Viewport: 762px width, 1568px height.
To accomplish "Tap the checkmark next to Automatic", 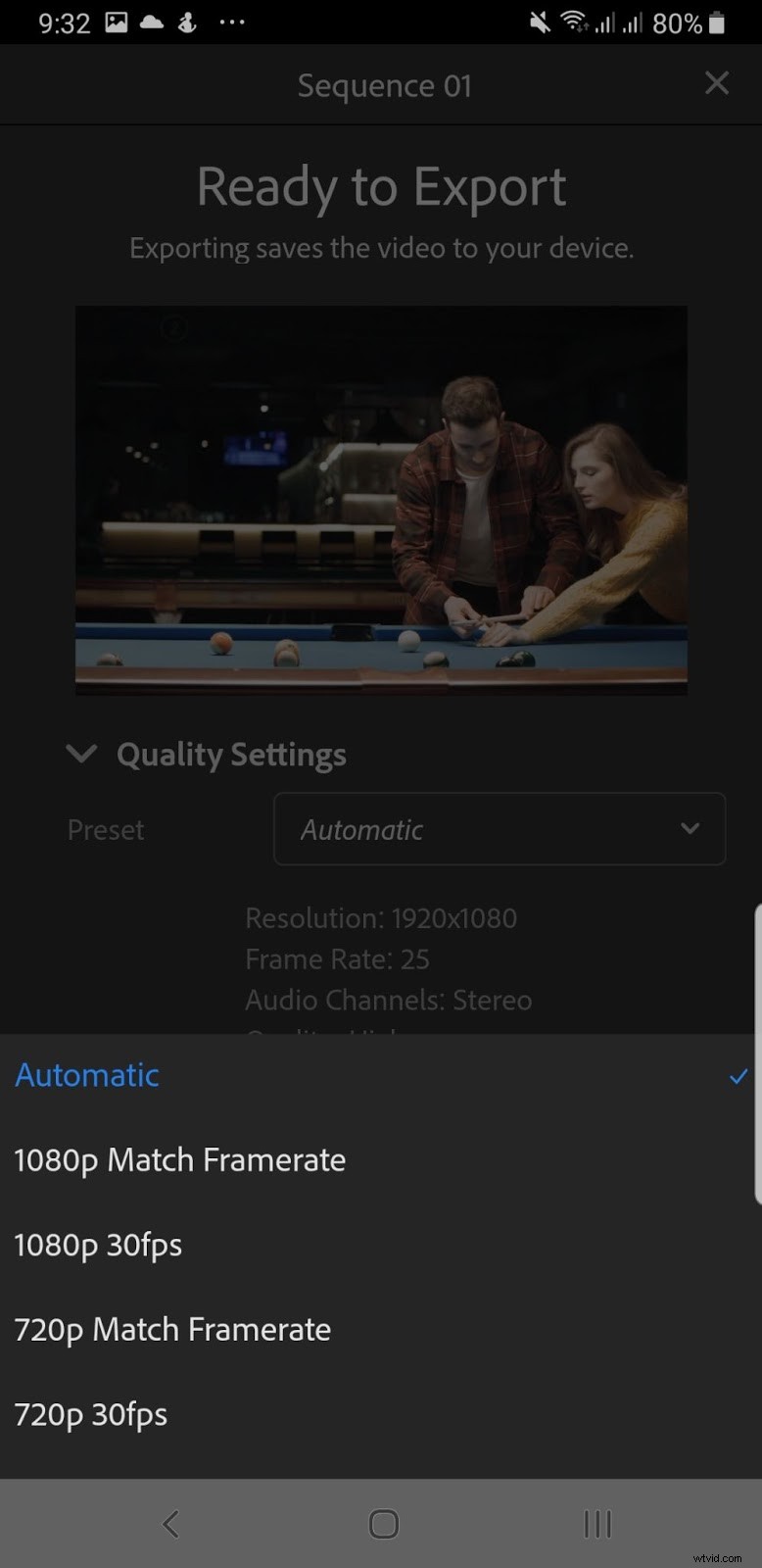I will click(737, 1076).
